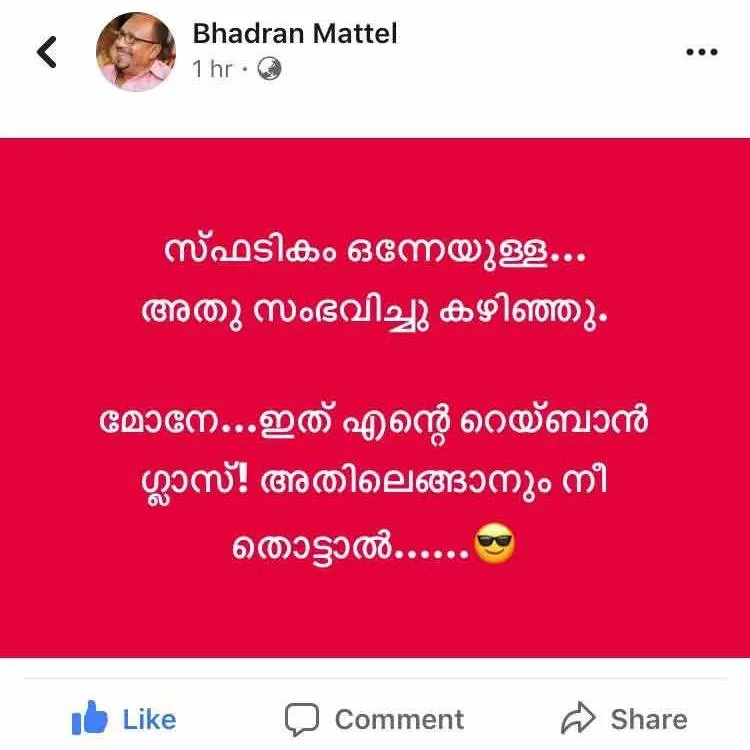Open Bhadran Mattel's profile name
750x750 pixels.
[294, 33]
